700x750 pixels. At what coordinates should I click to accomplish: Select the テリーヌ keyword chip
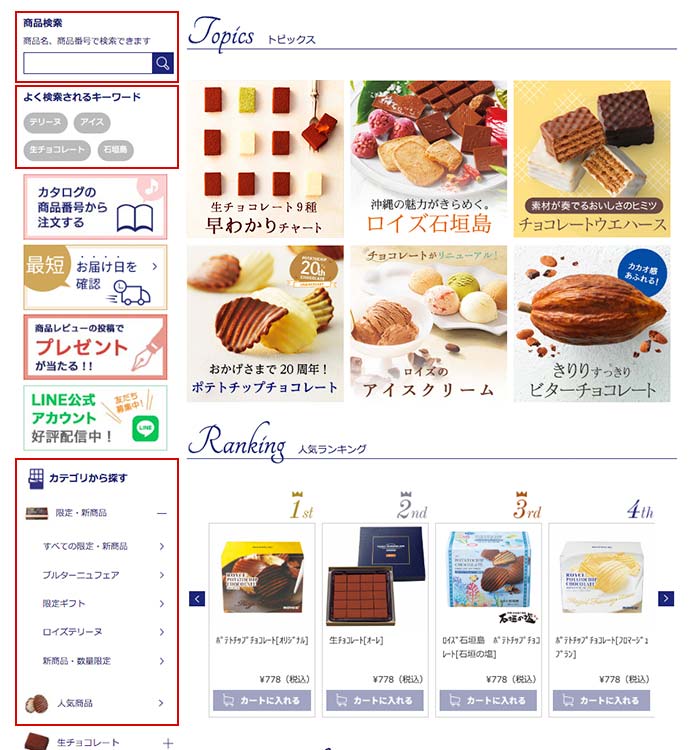(45, 122)
